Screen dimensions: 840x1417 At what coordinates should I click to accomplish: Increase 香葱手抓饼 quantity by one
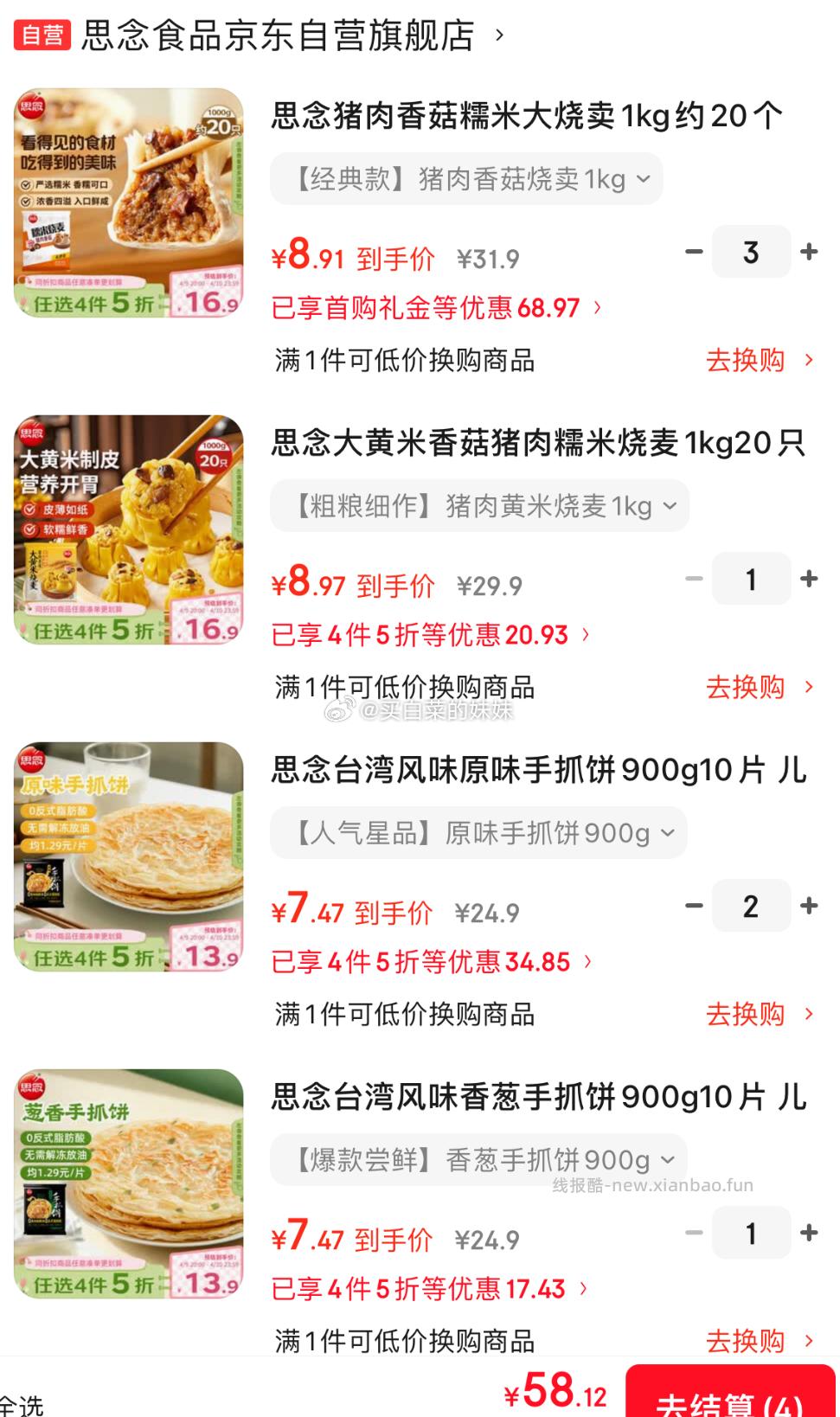[x=808, y=1233]
